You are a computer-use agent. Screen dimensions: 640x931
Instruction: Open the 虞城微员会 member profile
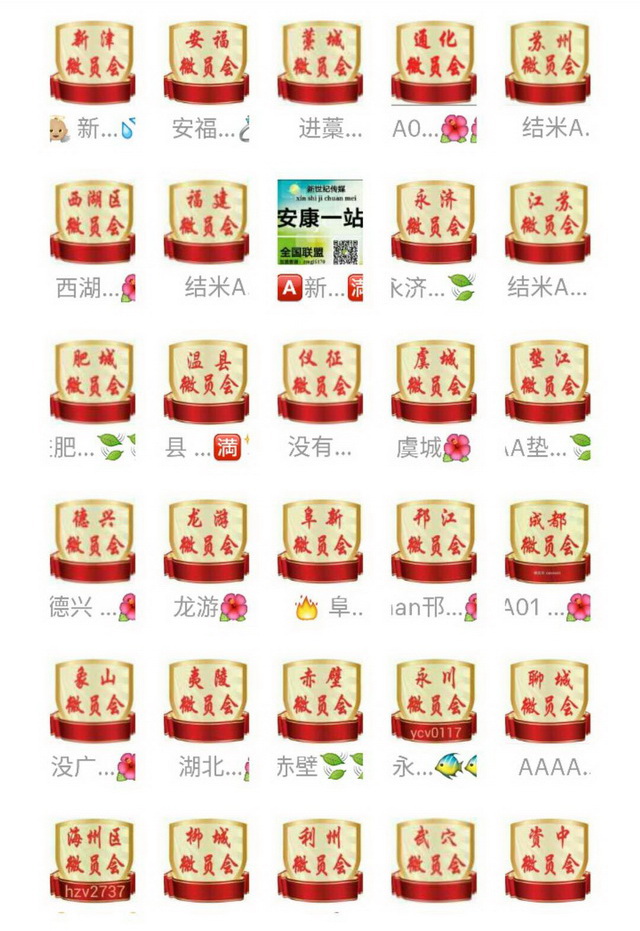pyautogui.click(x=434, y=383)
